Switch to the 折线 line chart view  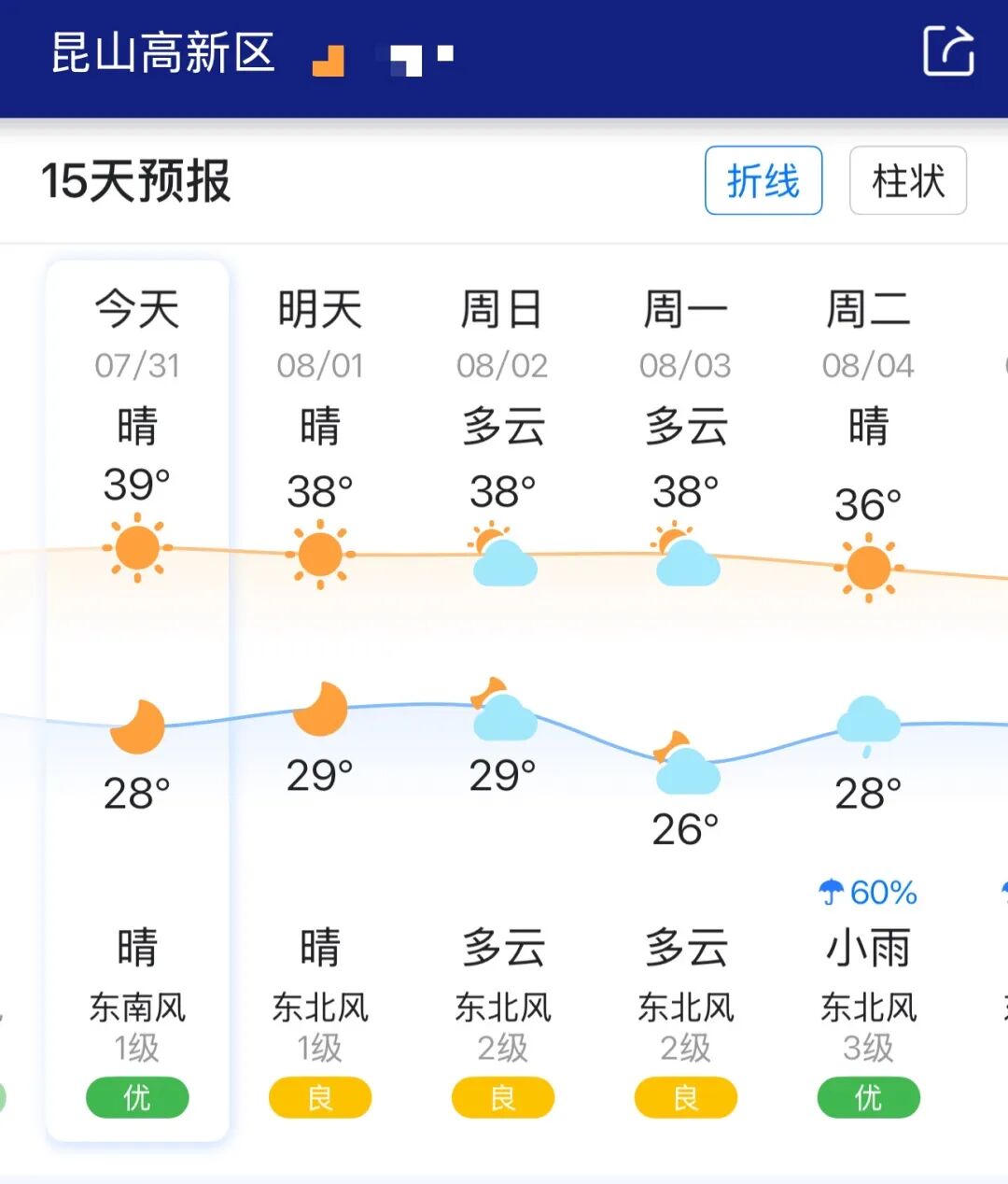coord(763,180)
